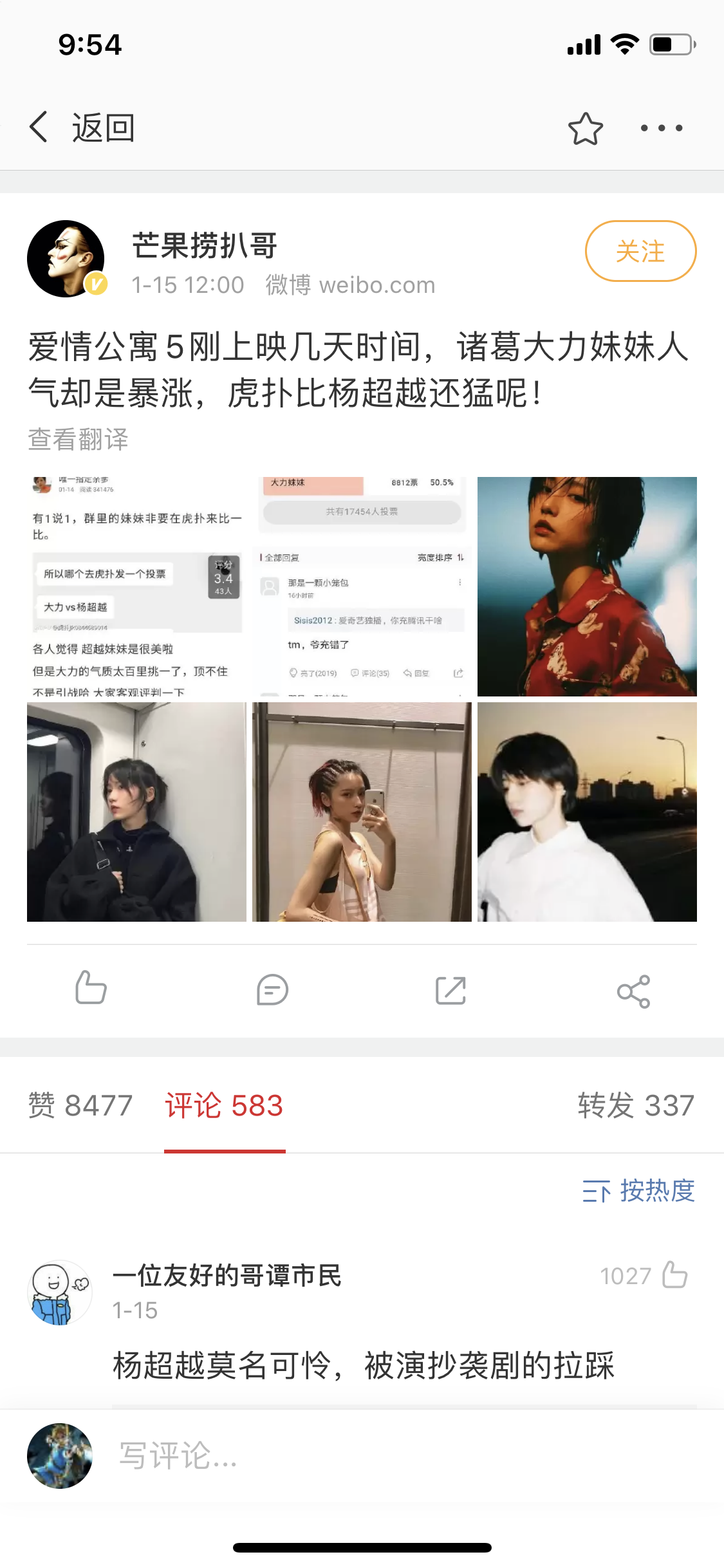Repost using the forward icon
The height and width of the screenshot is (1568, 724).
[450, 990]
